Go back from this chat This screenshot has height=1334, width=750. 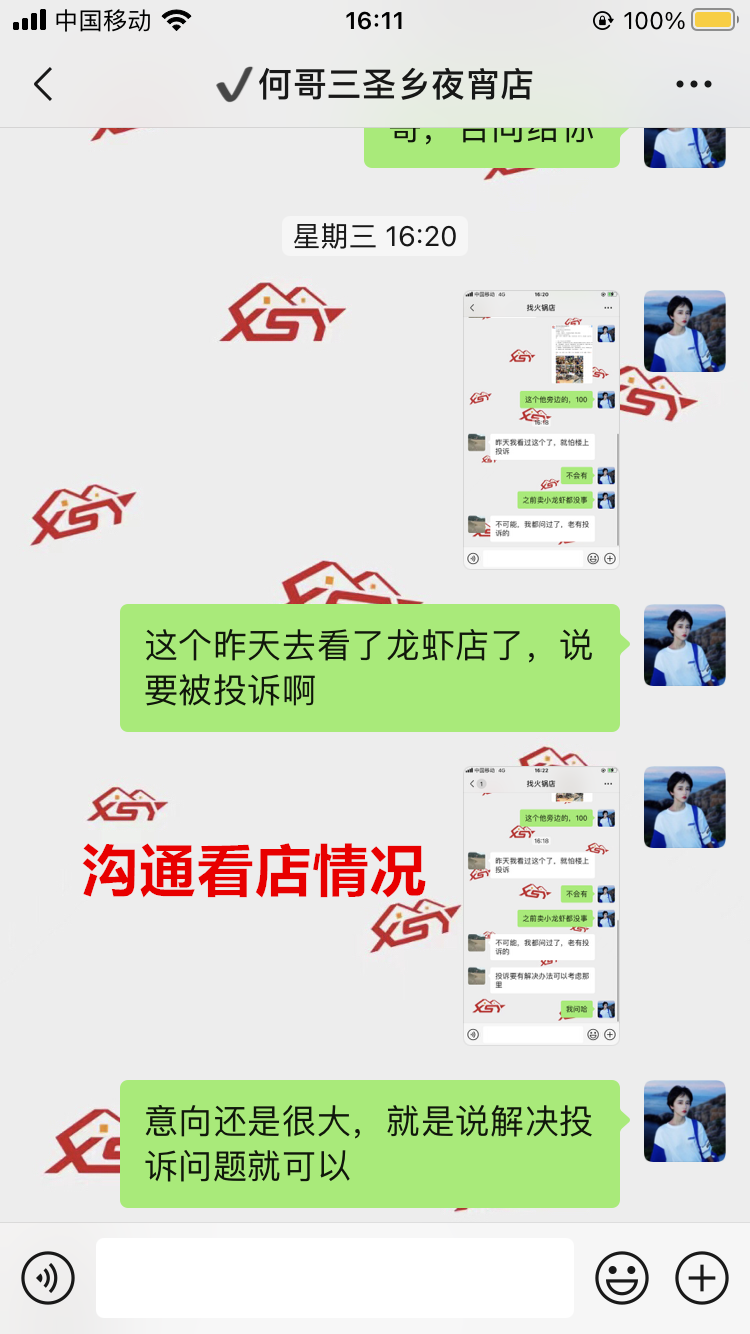pyautogui.click(x=43, y=85)
